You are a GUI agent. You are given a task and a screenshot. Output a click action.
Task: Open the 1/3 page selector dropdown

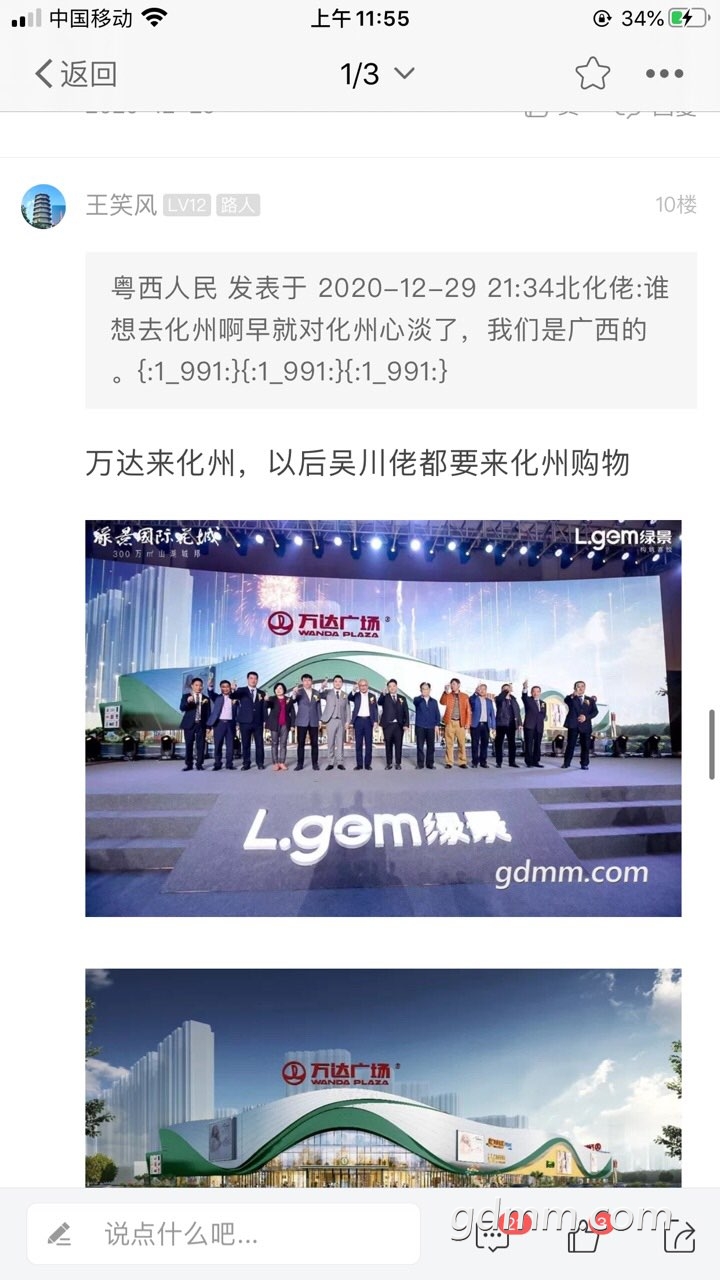coord(377,74)
